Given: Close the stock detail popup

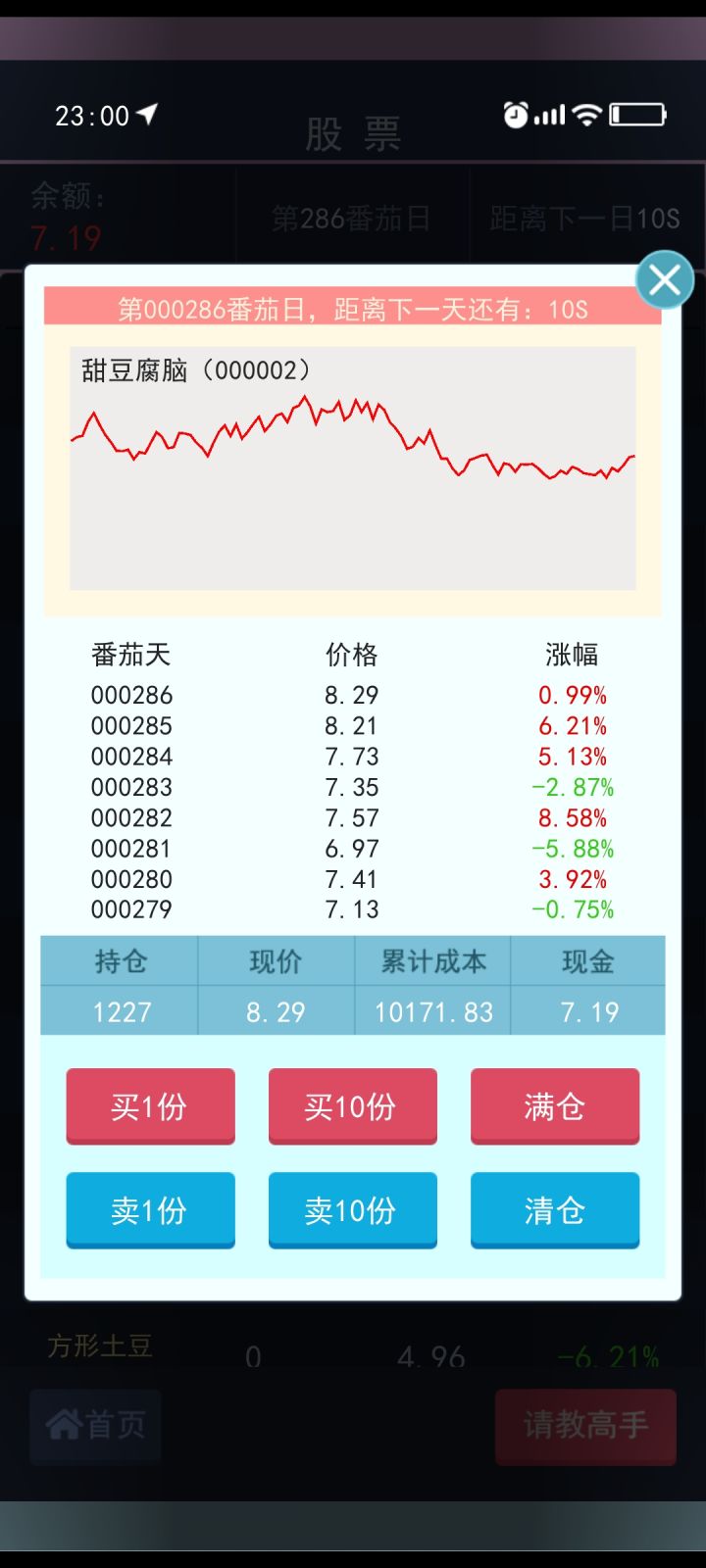Looking at the screenshot, I should [665, 280].
